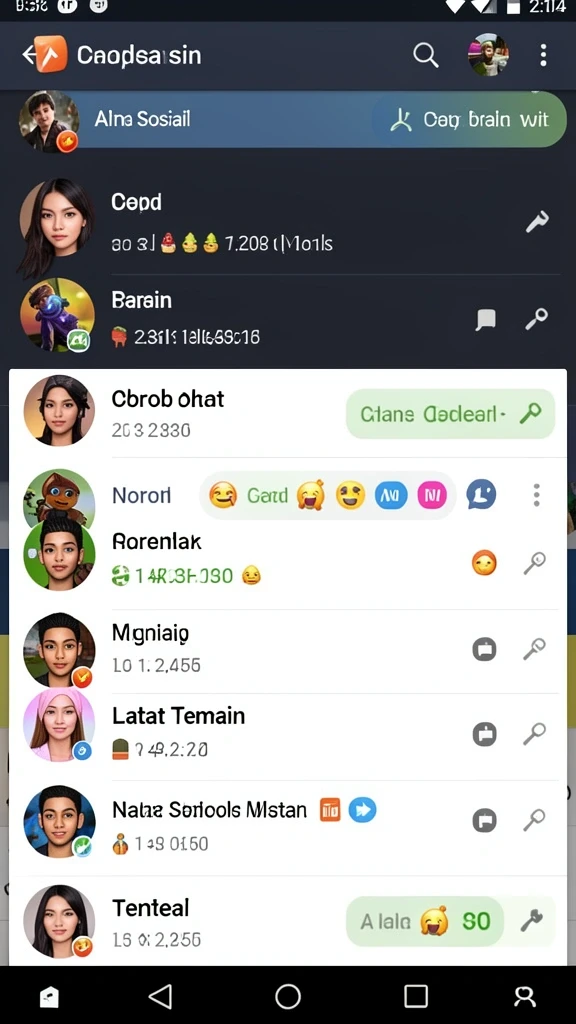
Task: Open the profile avatar in app bar
Action: tap(488, 55)
